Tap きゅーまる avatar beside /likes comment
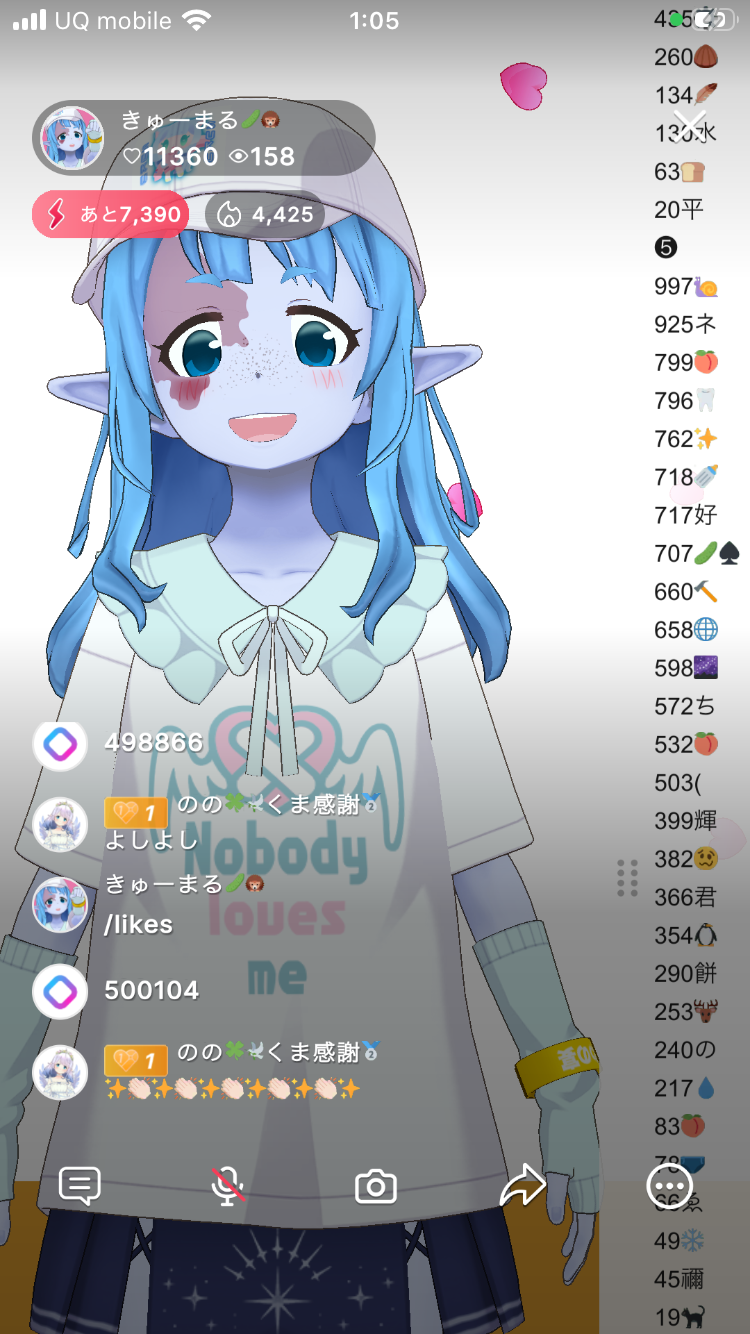 (x=60, y=904)
